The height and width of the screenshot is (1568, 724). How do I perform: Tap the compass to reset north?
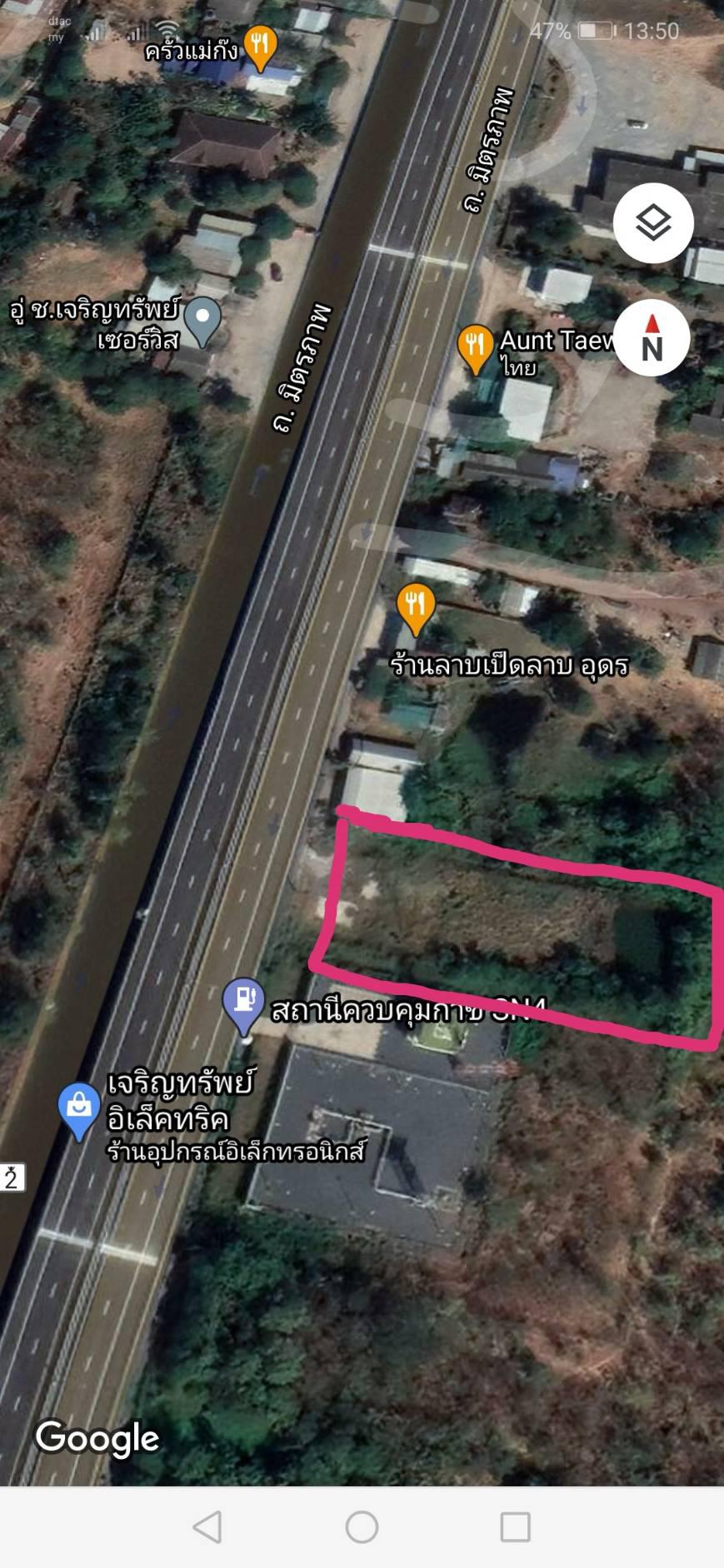click(652, 339)
